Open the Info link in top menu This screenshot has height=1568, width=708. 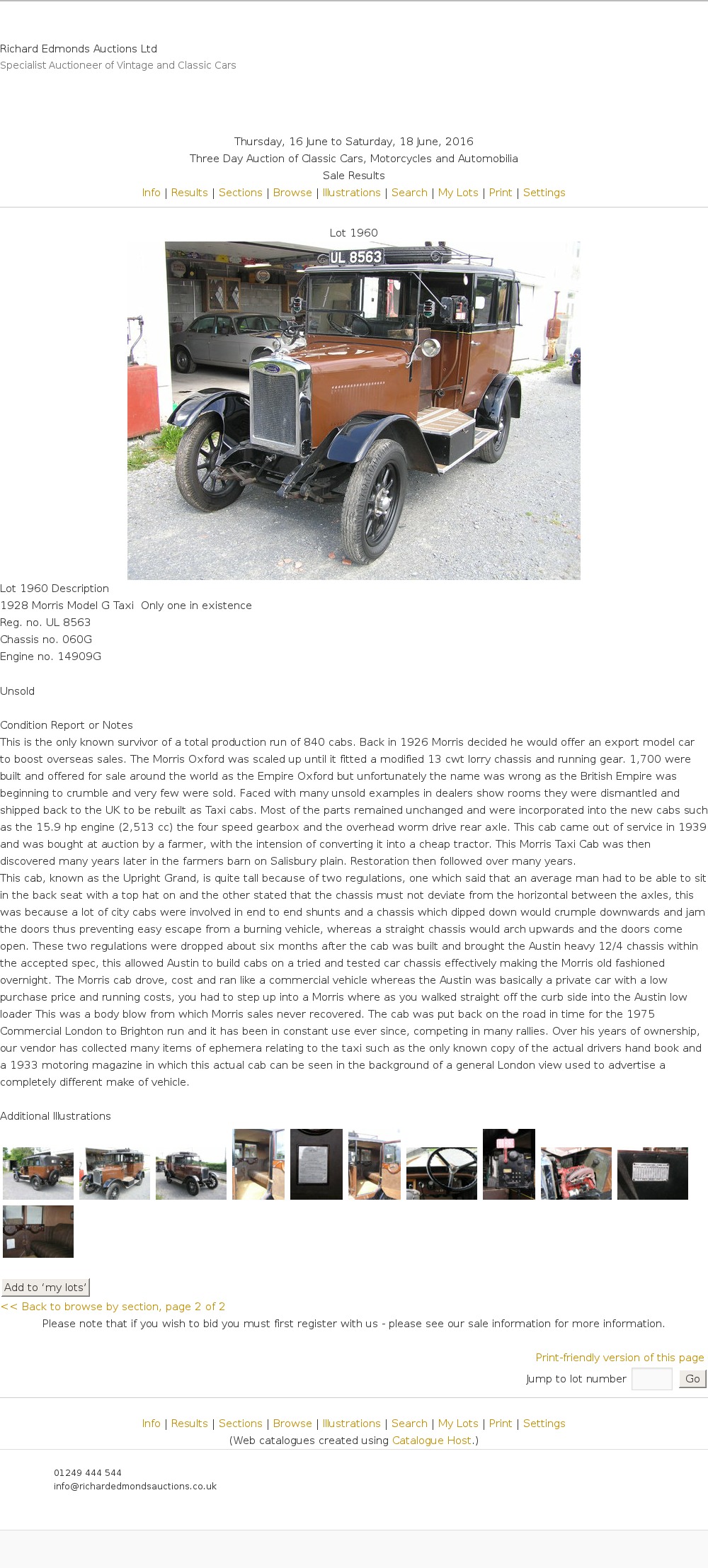[151, 193]
